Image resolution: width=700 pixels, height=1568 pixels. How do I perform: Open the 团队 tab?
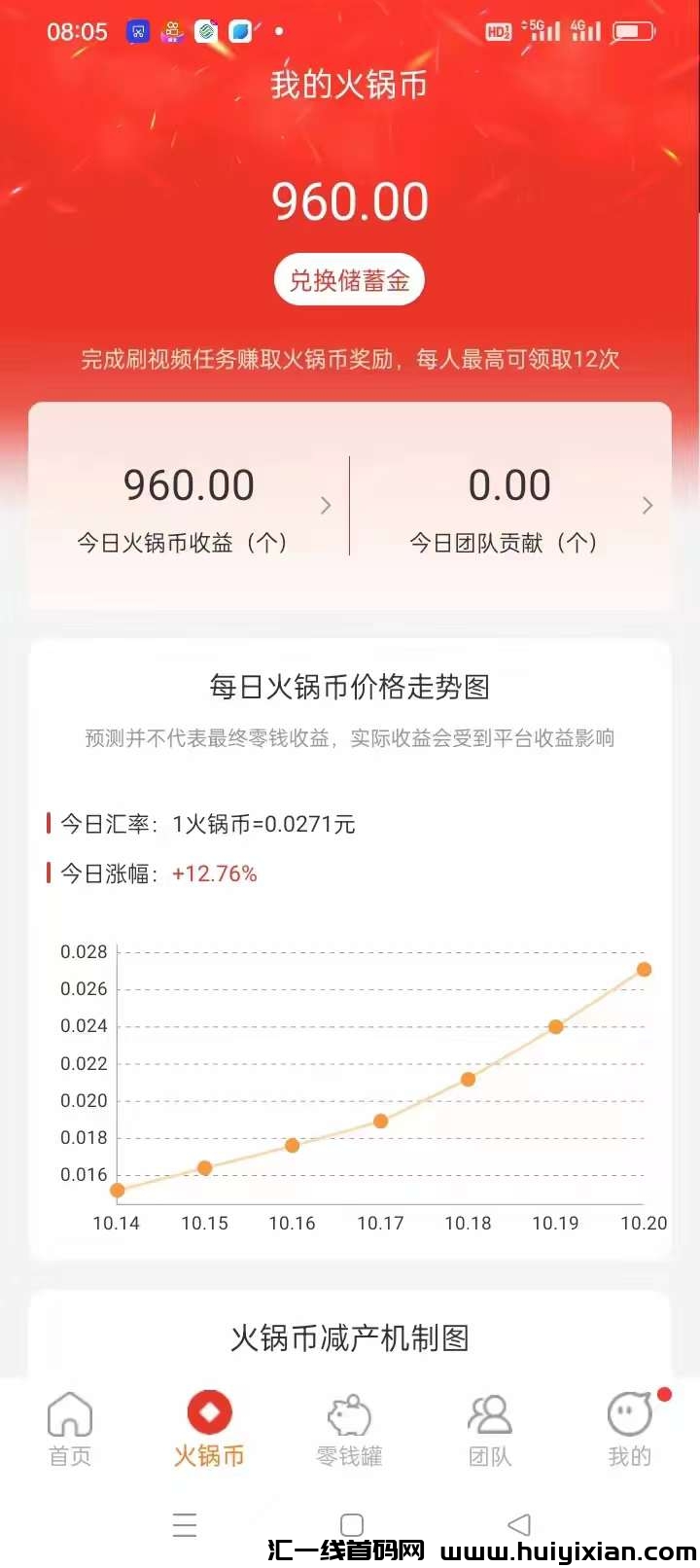click(489, 1429)
